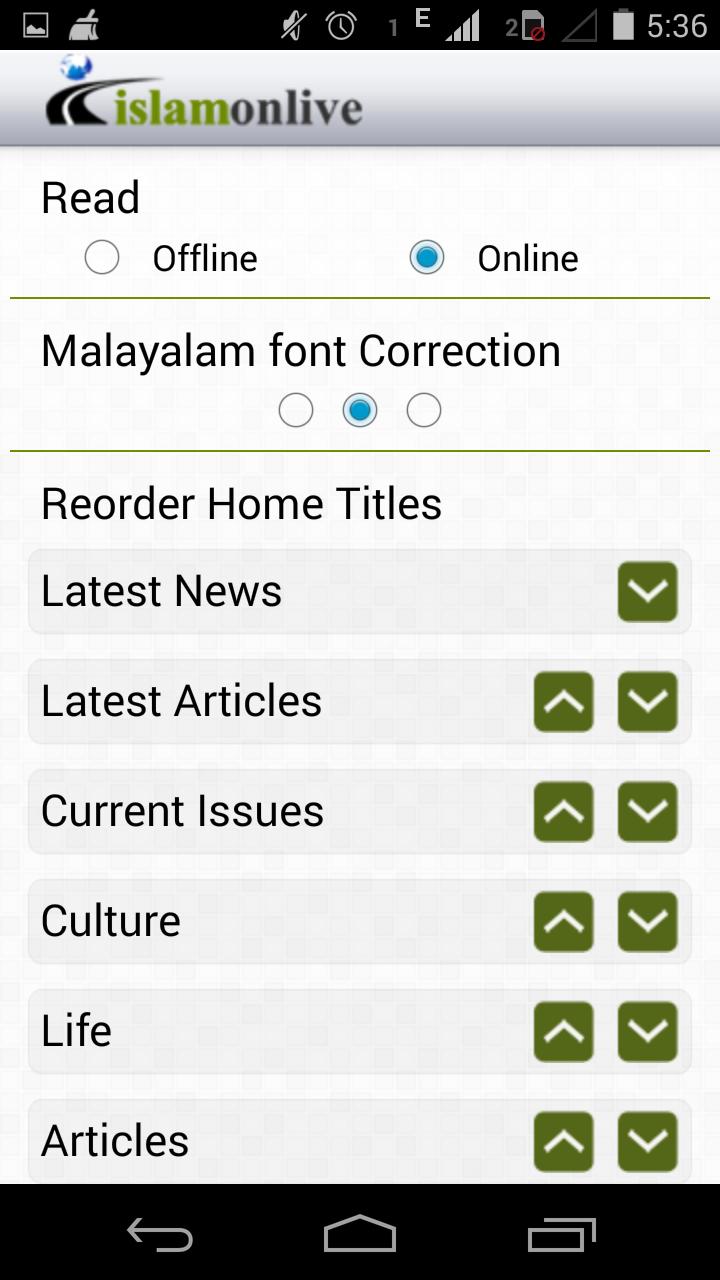Go back using the system back button
Viewport: 720px width, 1280px height.
click(x=160, y=1234)
